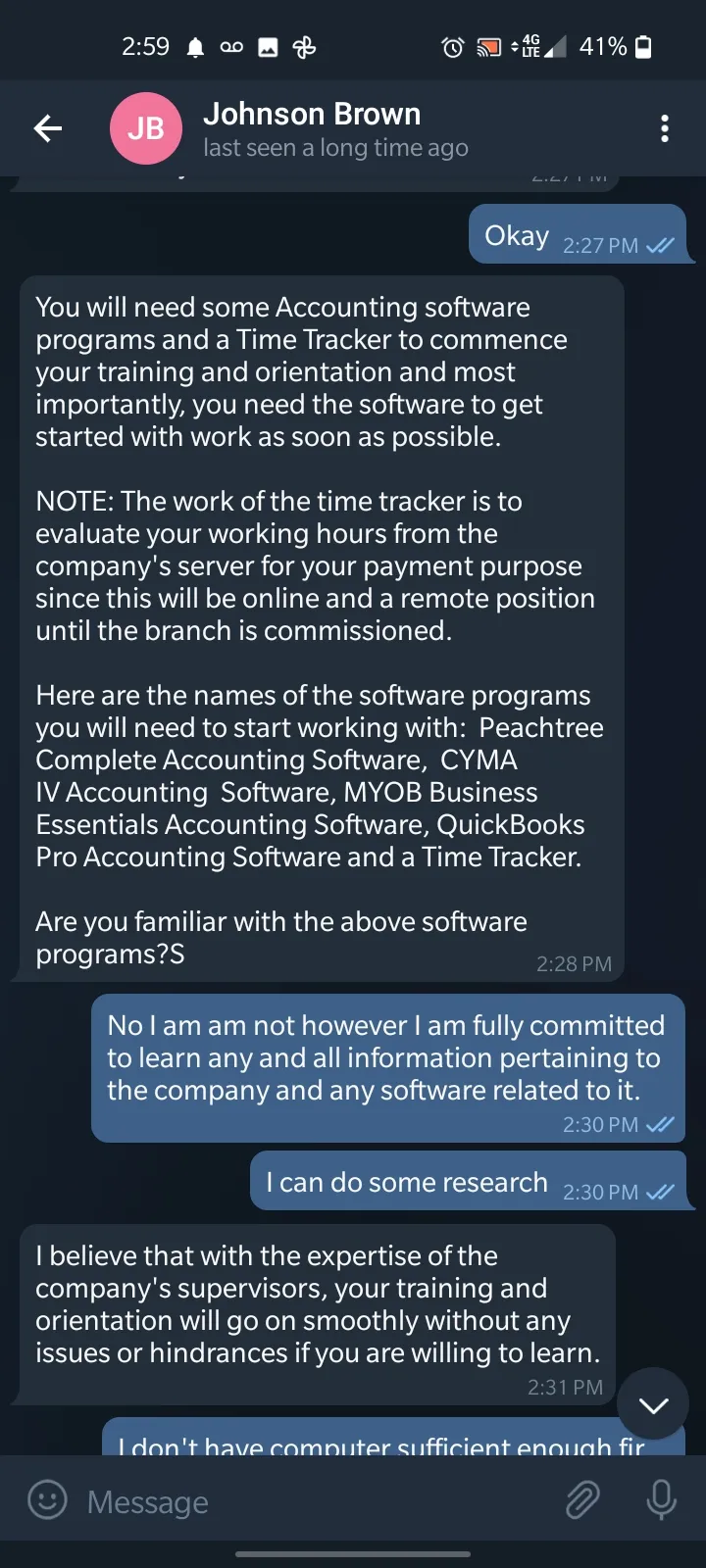Viewport: 706px width, 1568px height.
Task: Jump to the latest messages with the down arrow
Action: pyautogui.click(x=653, y=1405)
